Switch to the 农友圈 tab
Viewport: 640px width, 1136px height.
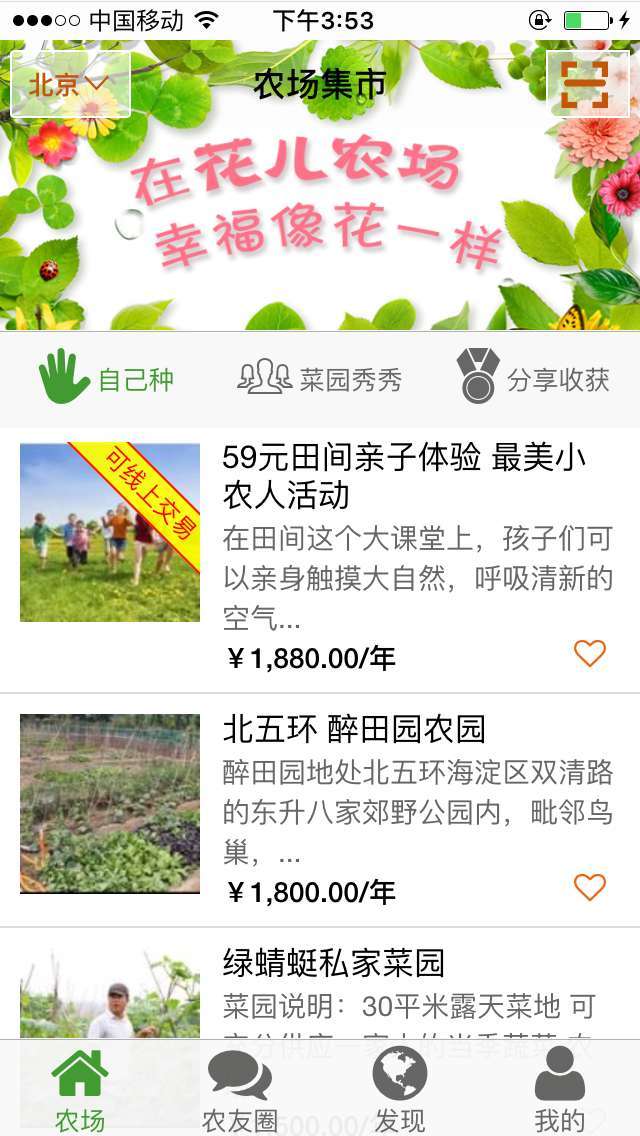coord(240,1088)
